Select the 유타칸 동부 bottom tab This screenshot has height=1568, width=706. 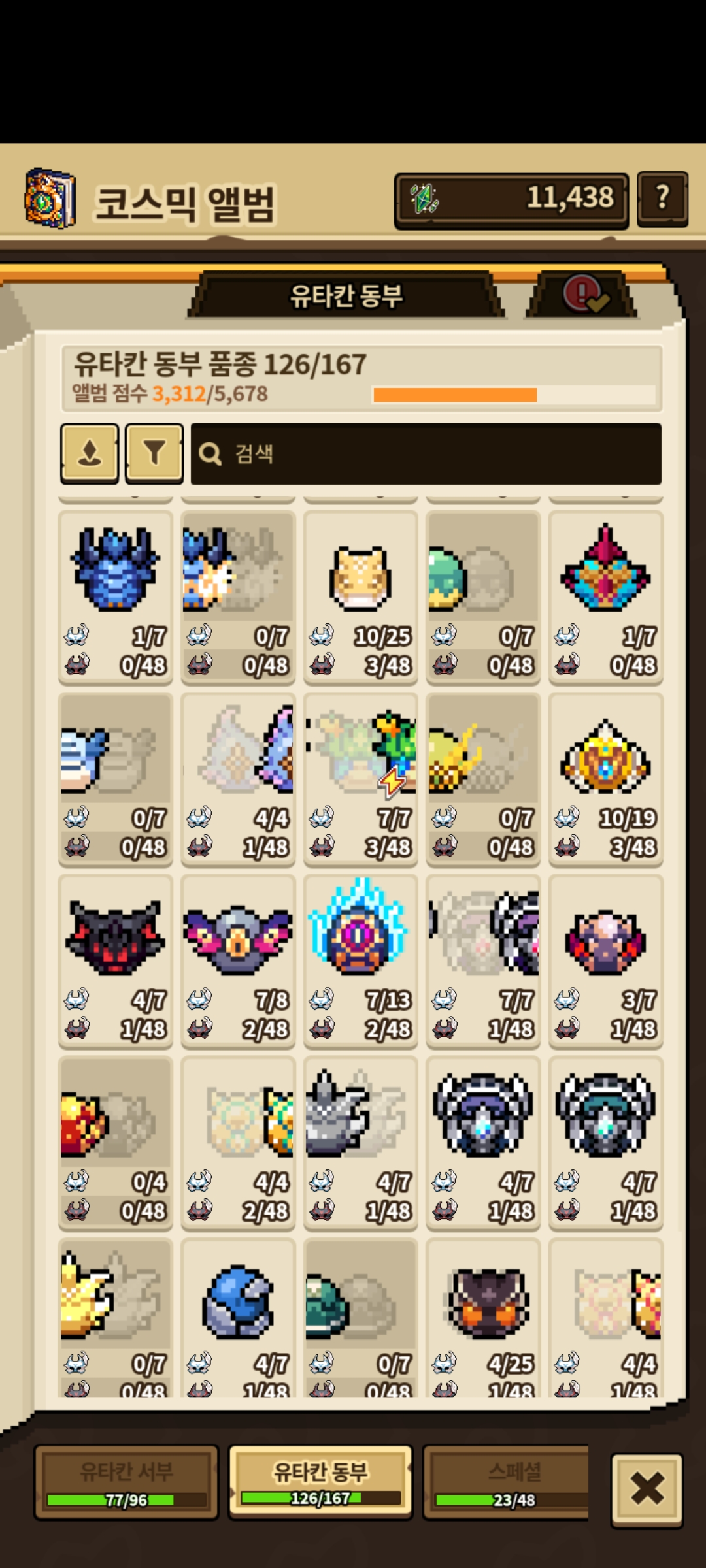tap(320, 1482)
